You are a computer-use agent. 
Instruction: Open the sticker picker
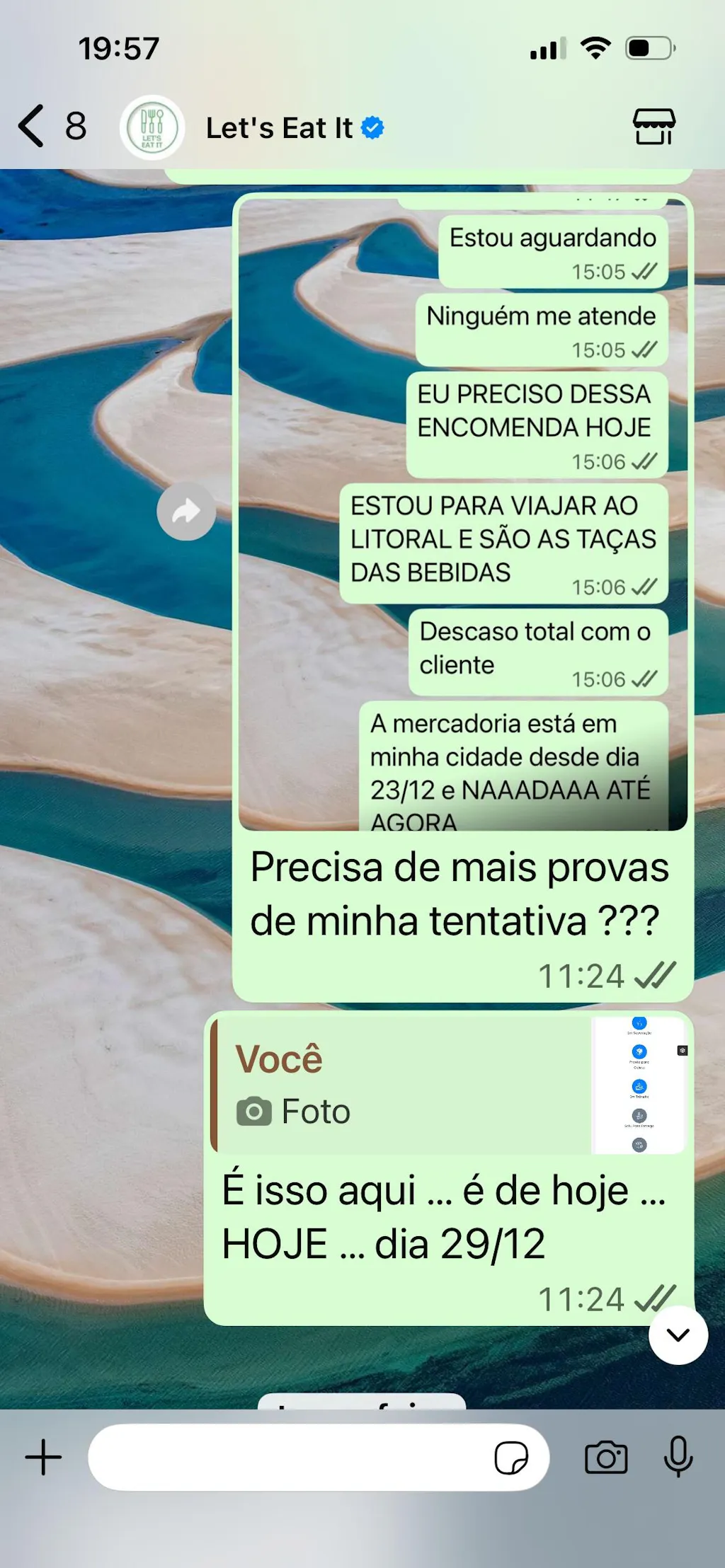510,1458
